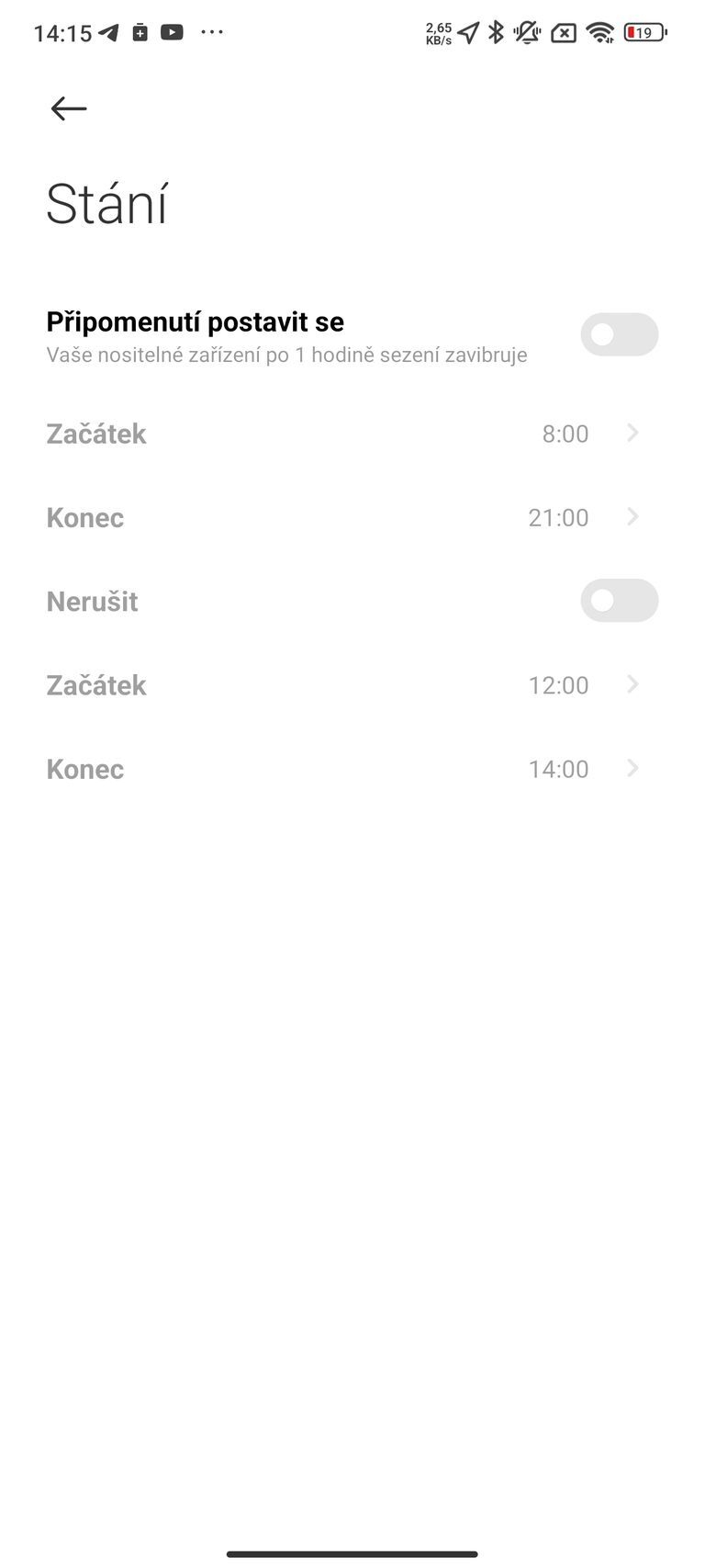Open the Telegram notification icon

(109, 31)
